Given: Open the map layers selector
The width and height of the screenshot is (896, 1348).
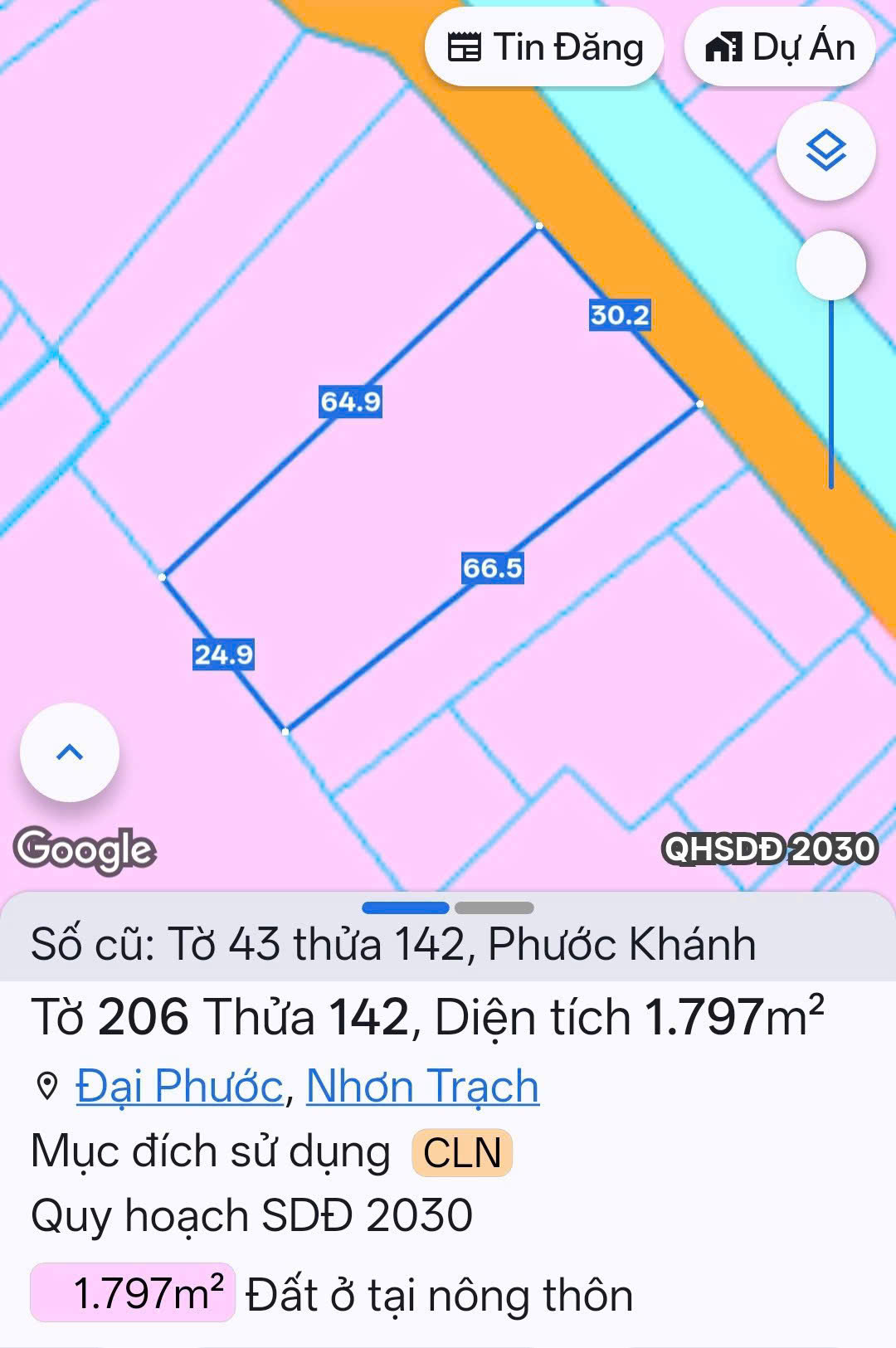Looking at the screenshot, I should coord(825,151).
